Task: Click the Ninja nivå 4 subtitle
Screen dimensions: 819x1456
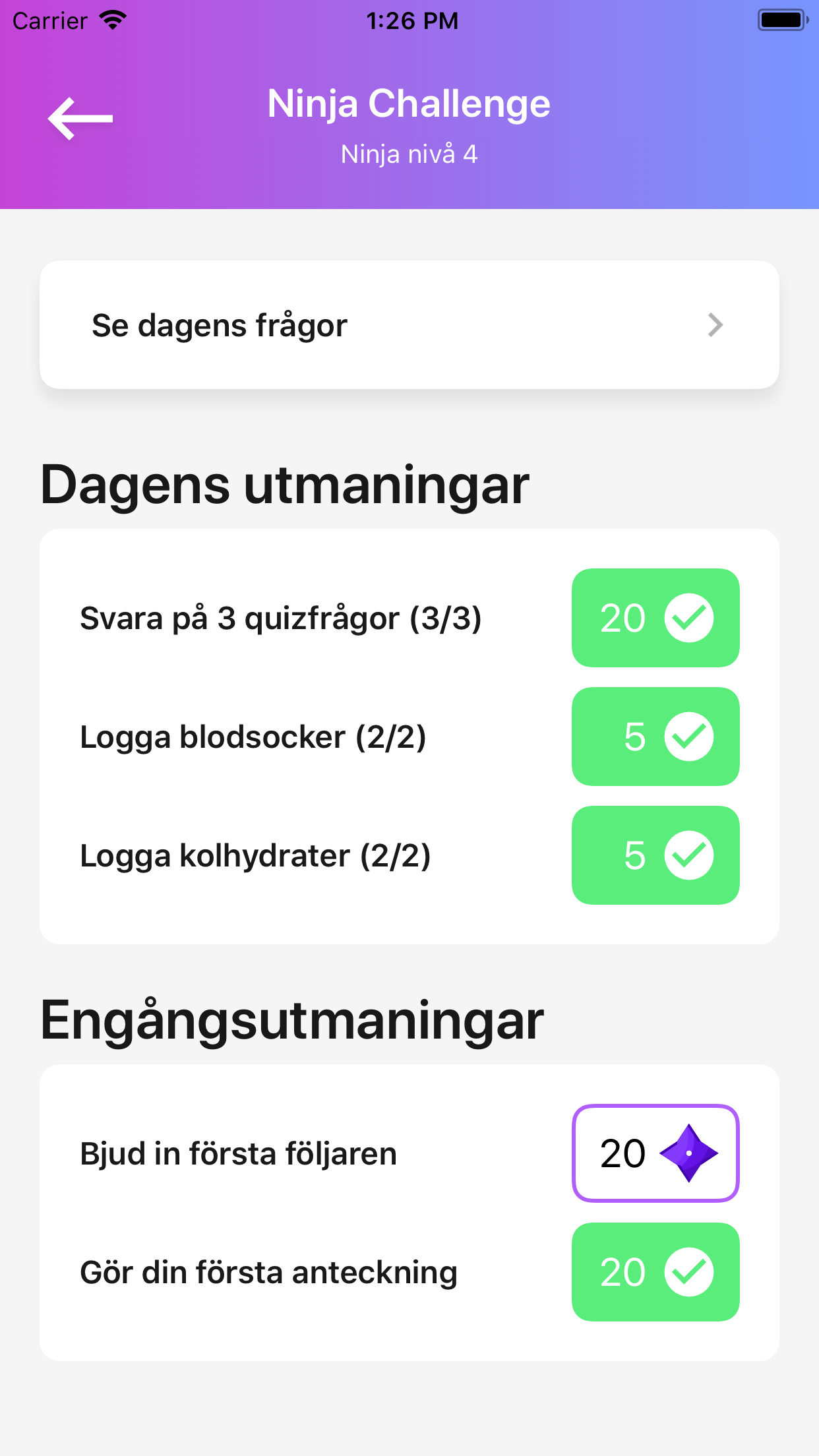Action: (x=409, y=154)
